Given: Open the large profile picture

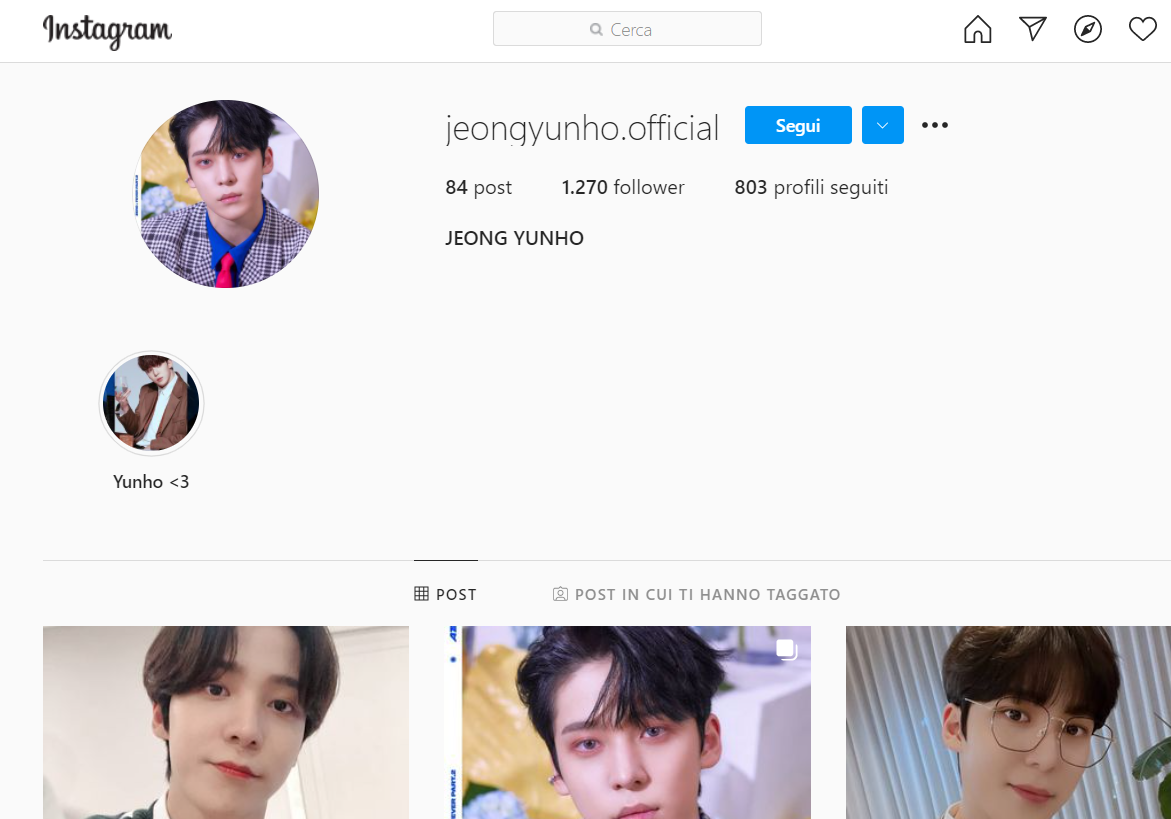Looking at the screenshot, I should 226,194.
